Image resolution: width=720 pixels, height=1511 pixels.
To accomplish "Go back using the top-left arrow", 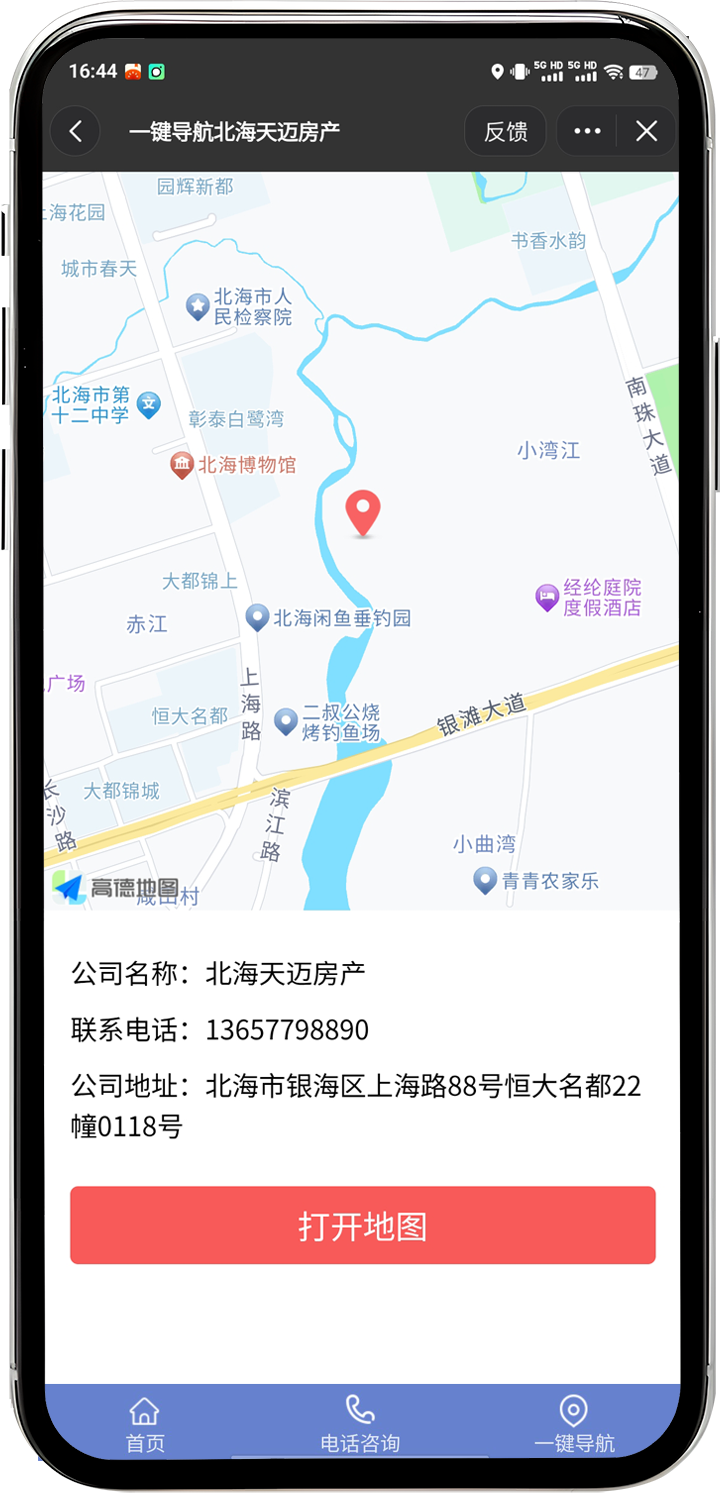I will tap(75, 131).
